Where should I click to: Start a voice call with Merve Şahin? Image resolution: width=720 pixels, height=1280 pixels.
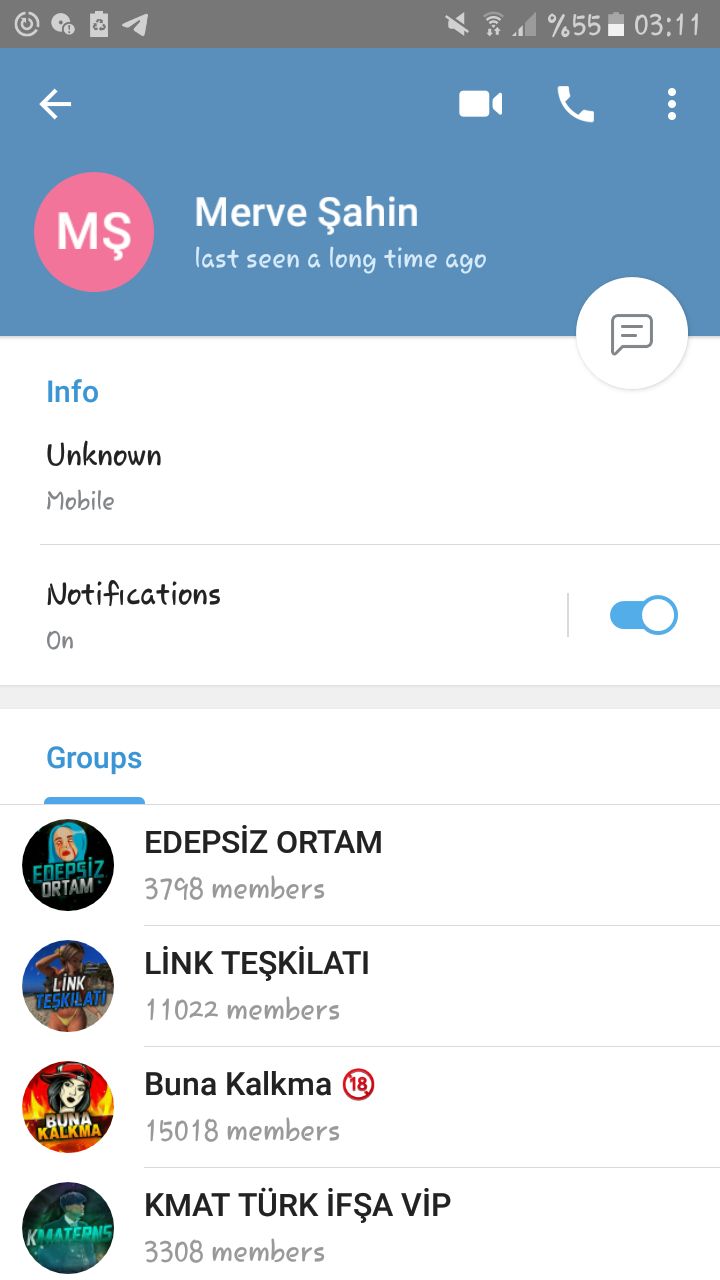pos(575,104)
